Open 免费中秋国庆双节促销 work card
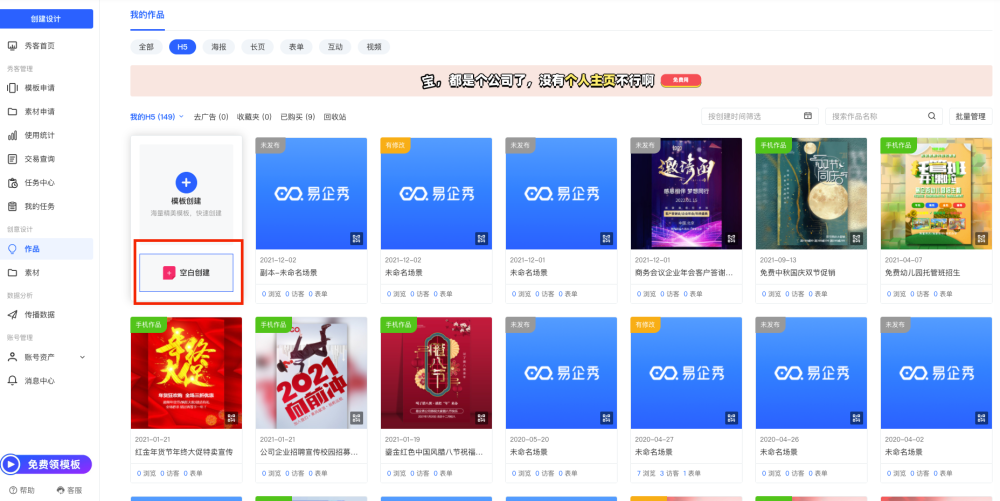The width and height of the screenshot is (1000, 501). coord(811,192)
